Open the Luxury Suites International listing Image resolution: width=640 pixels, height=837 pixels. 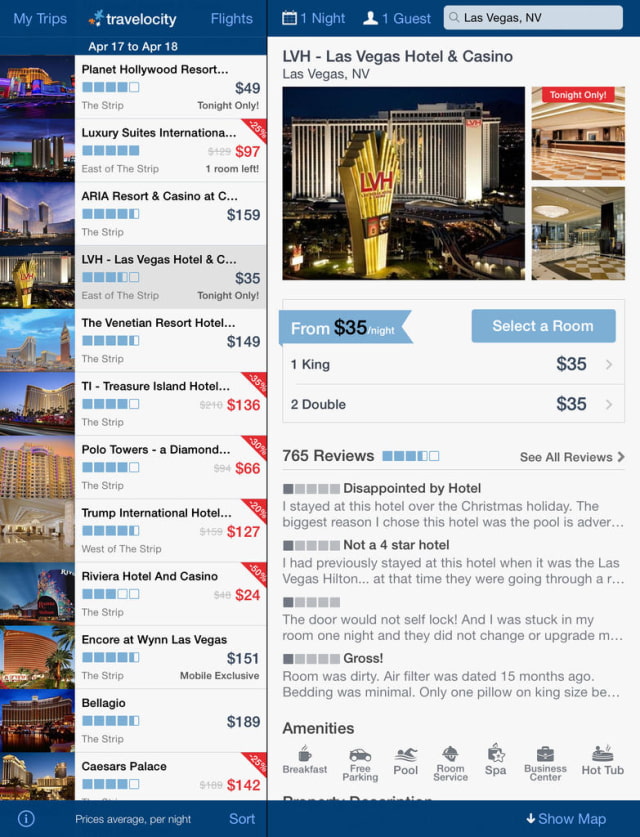(x=170, y=150)
